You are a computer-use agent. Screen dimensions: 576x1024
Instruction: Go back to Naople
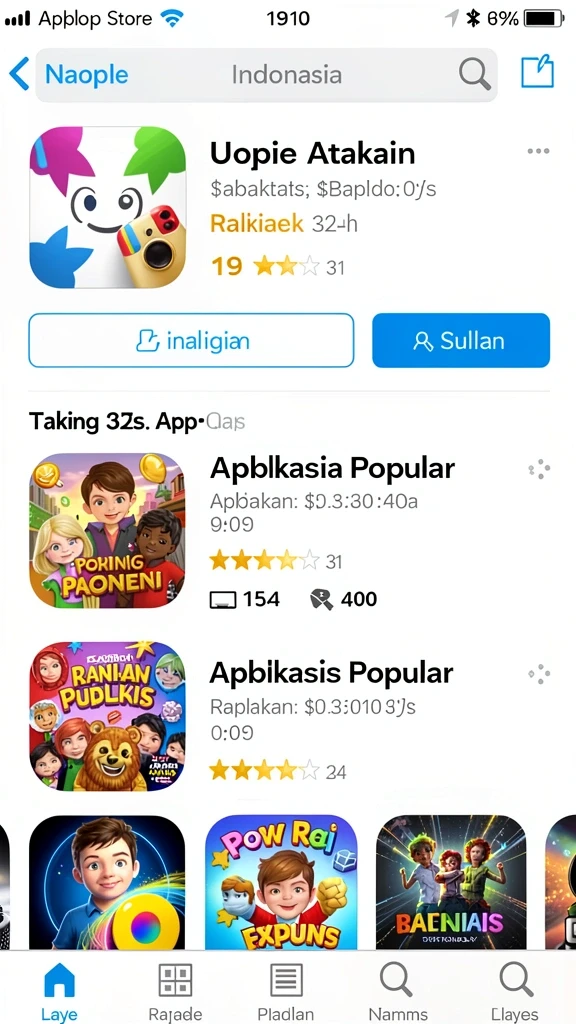(x=69, y=74)
